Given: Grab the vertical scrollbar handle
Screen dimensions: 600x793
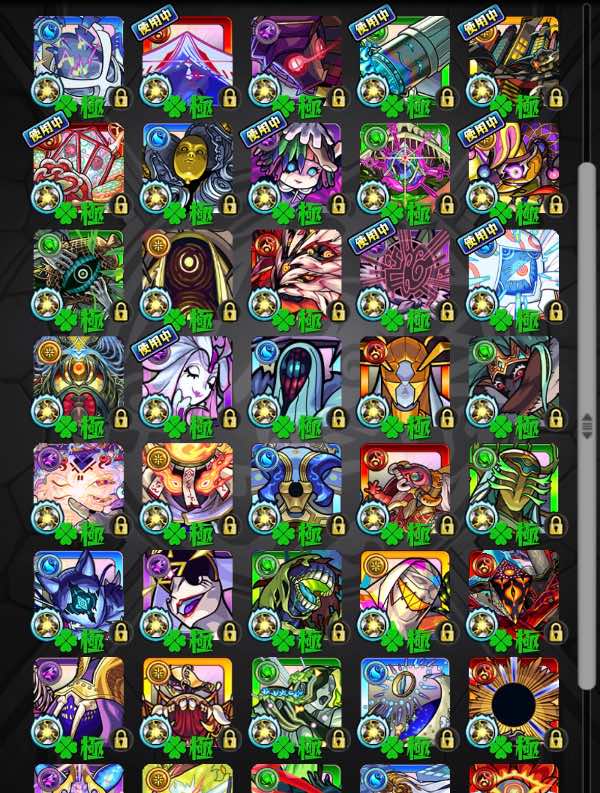Looking at the screenshot, I should (x=587, y=428).
